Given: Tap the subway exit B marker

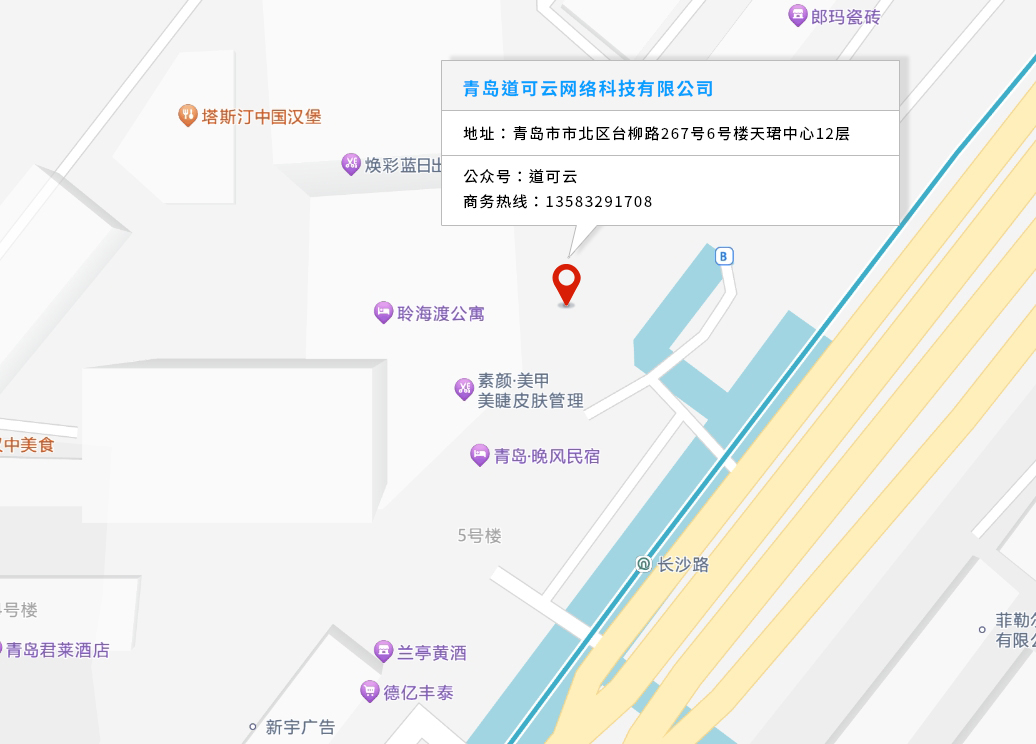Looking at the screenshot, I should click(x=724, y=256).
